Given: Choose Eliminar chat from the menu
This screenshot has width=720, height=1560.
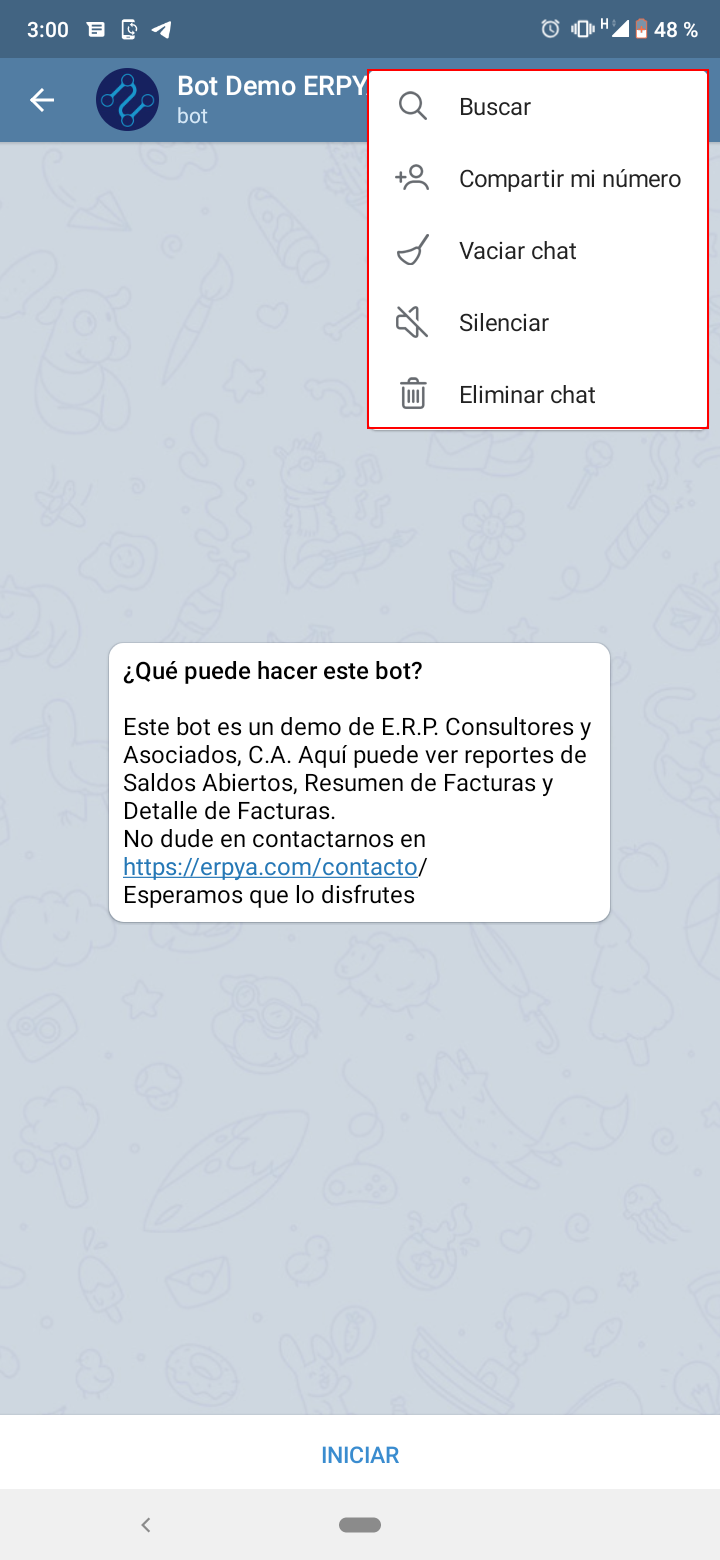Looking at the screenshot, I should coord(528,394).
